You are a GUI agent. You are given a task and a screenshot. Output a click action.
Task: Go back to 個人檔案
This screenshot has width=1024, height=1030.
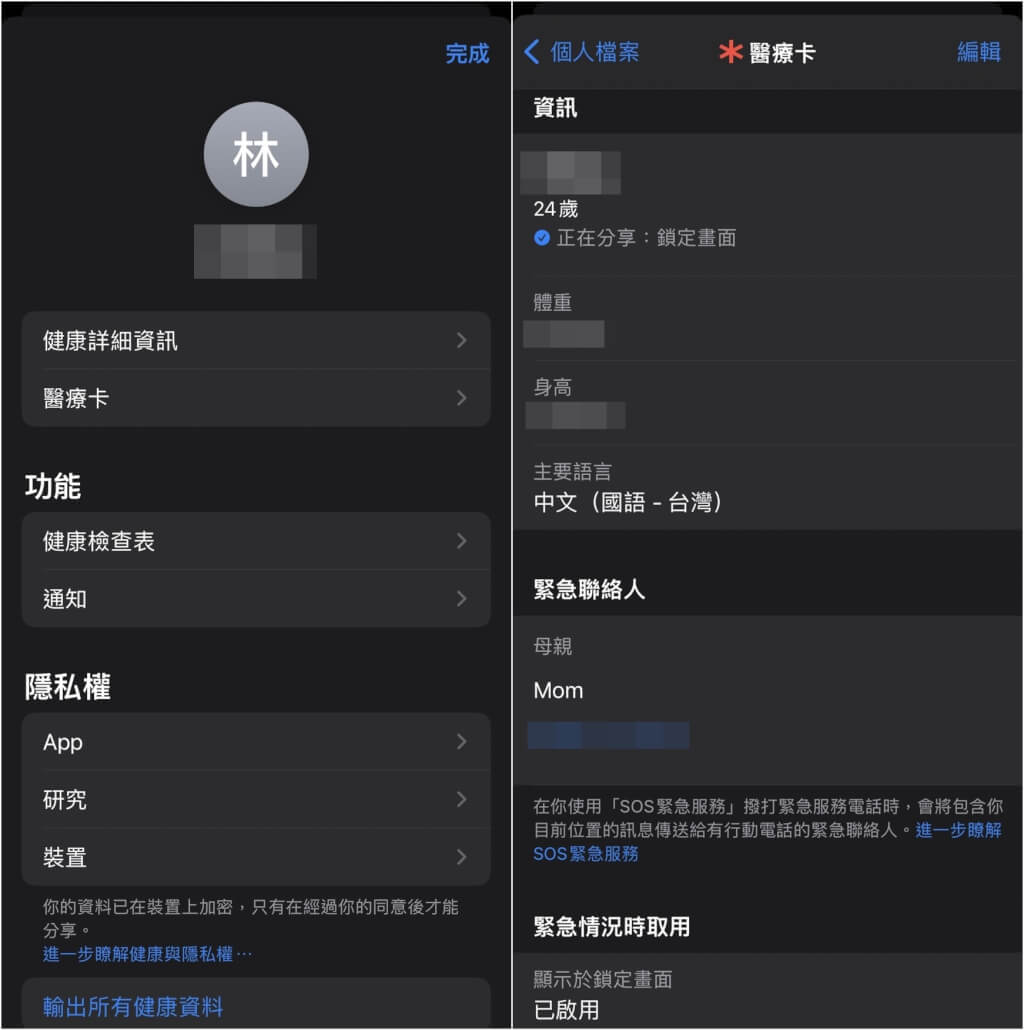pos(582,52)
